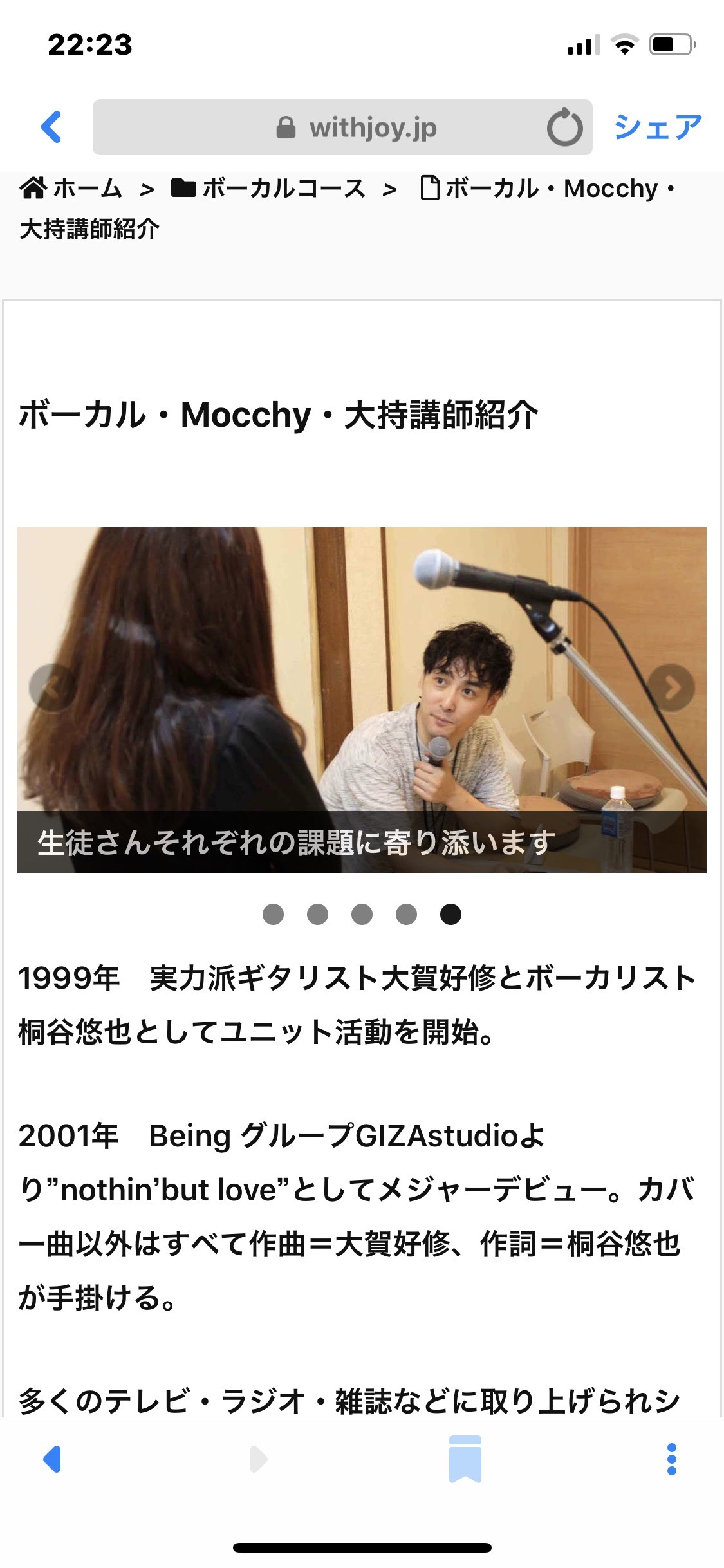The image size is (724, 1568).
Task: Select the third carousel slide dot
Action: (362, 914)
